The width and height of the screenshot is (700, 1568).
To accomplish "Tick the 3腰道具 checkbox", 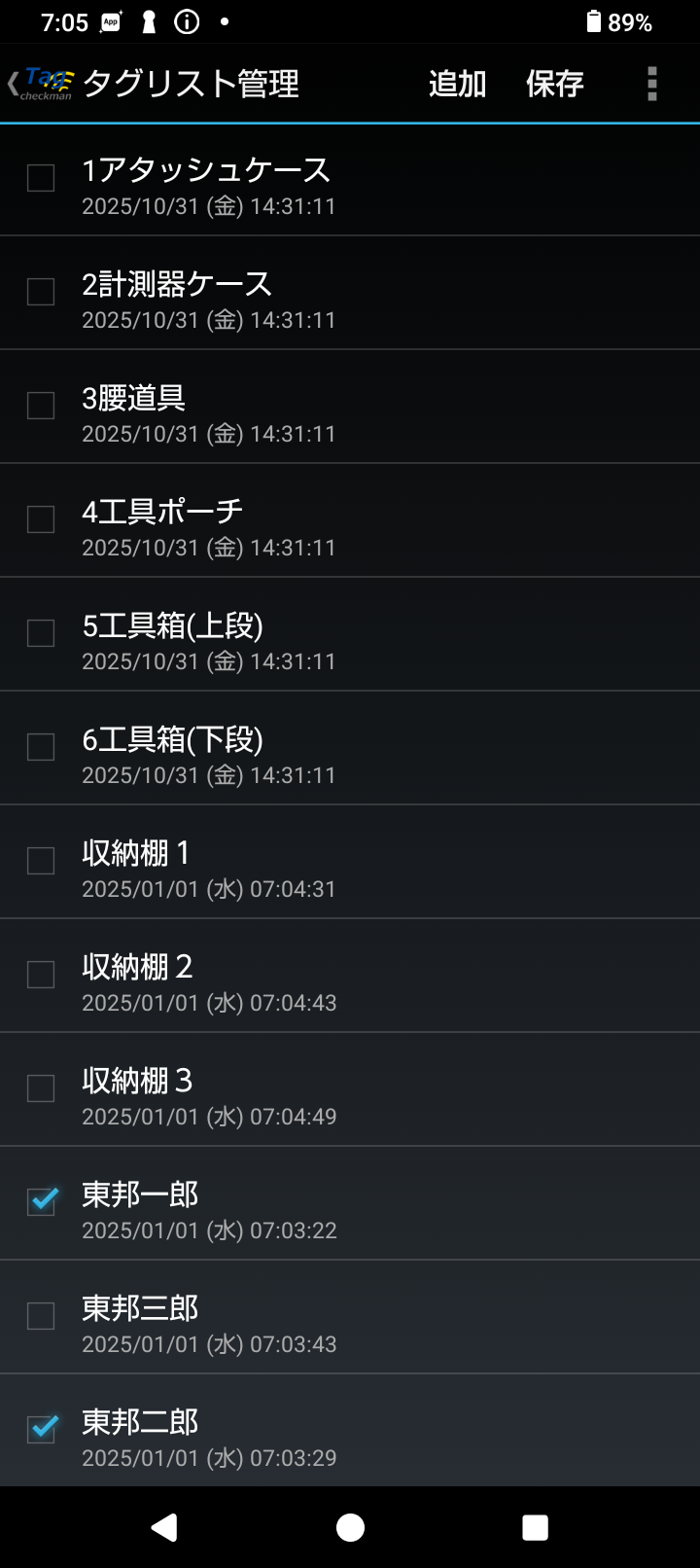I will pos(41,406).
